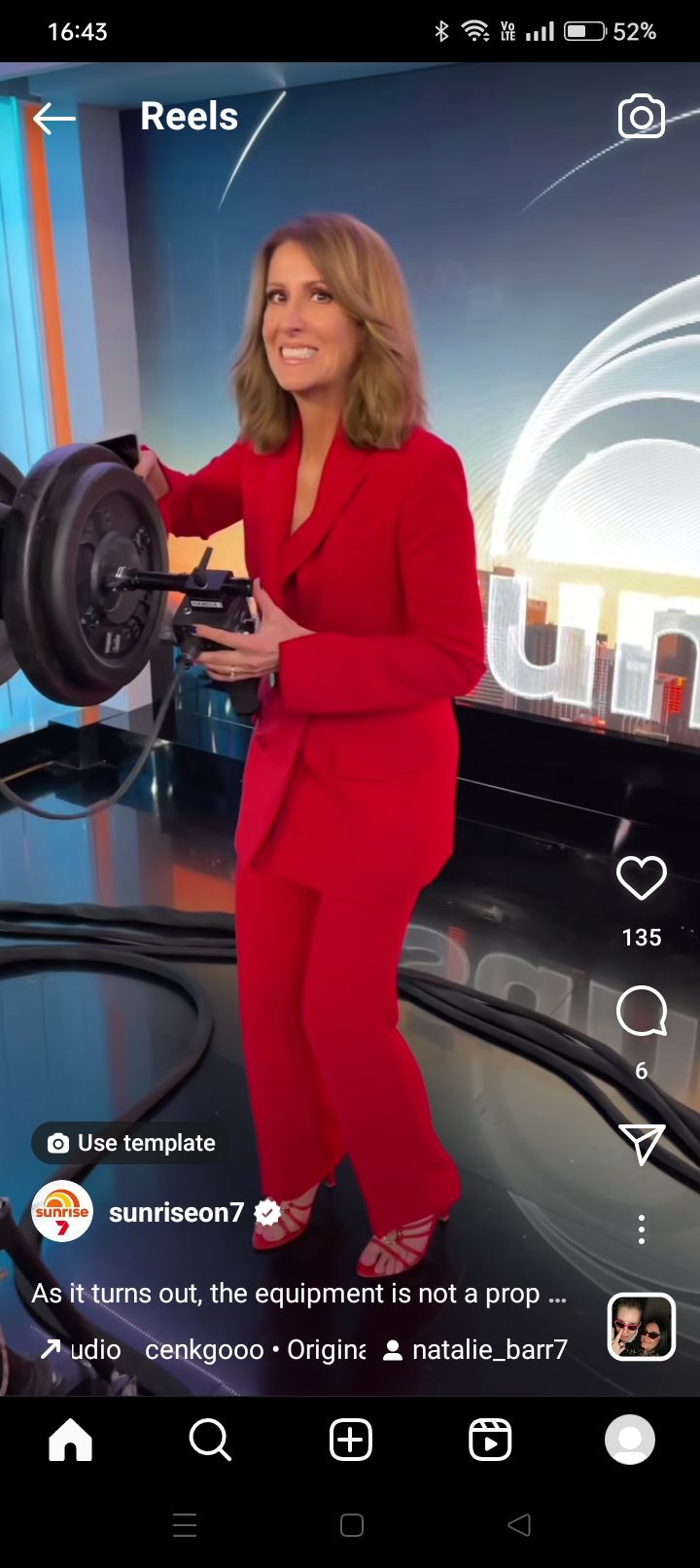Switch to the Search tab
This screenshot has height=1568, width=700.
pos(210,1440)
